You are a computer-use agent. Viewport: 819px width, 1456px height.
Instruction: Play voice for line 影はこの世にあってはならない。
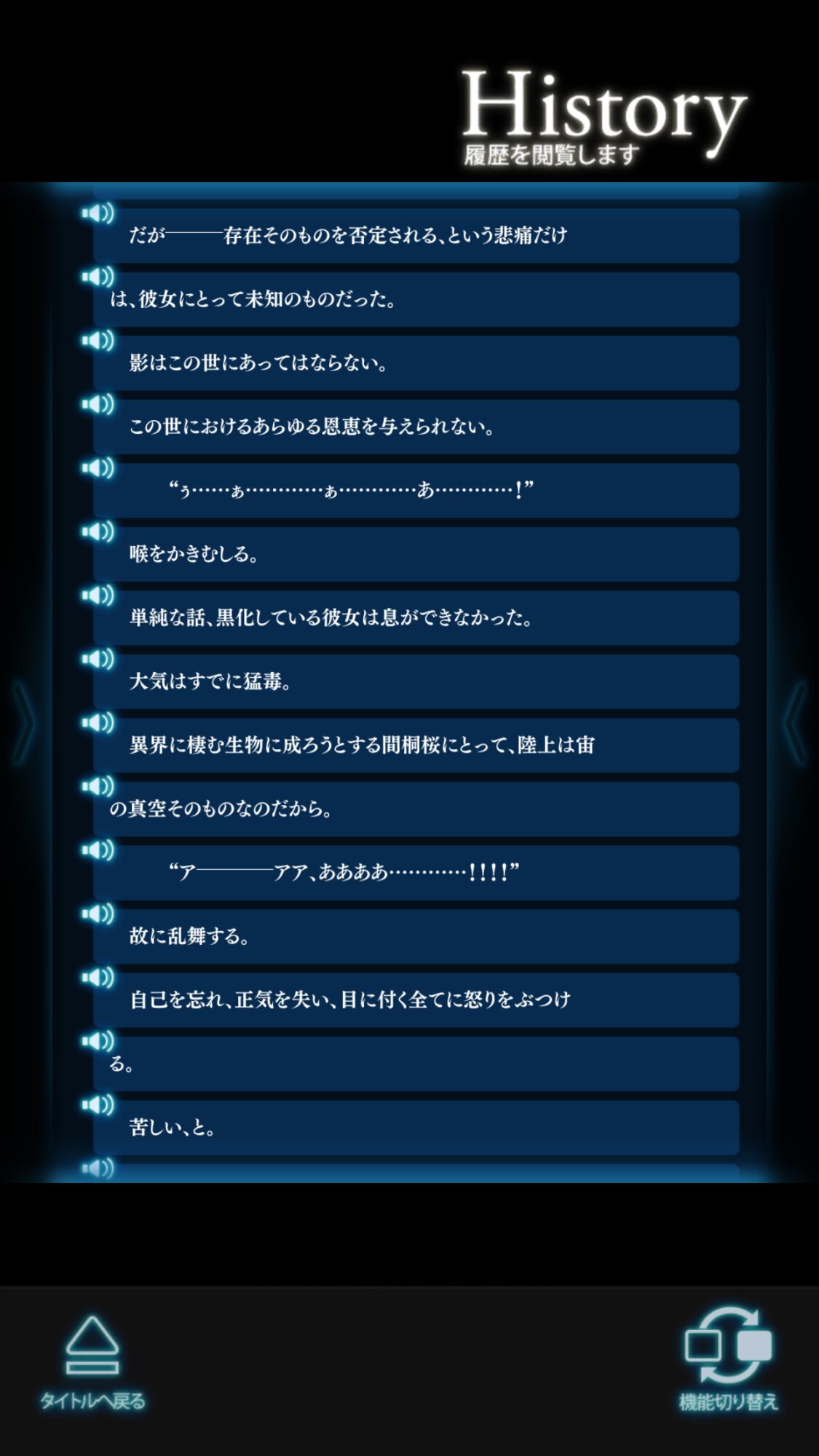coord(98,340)
